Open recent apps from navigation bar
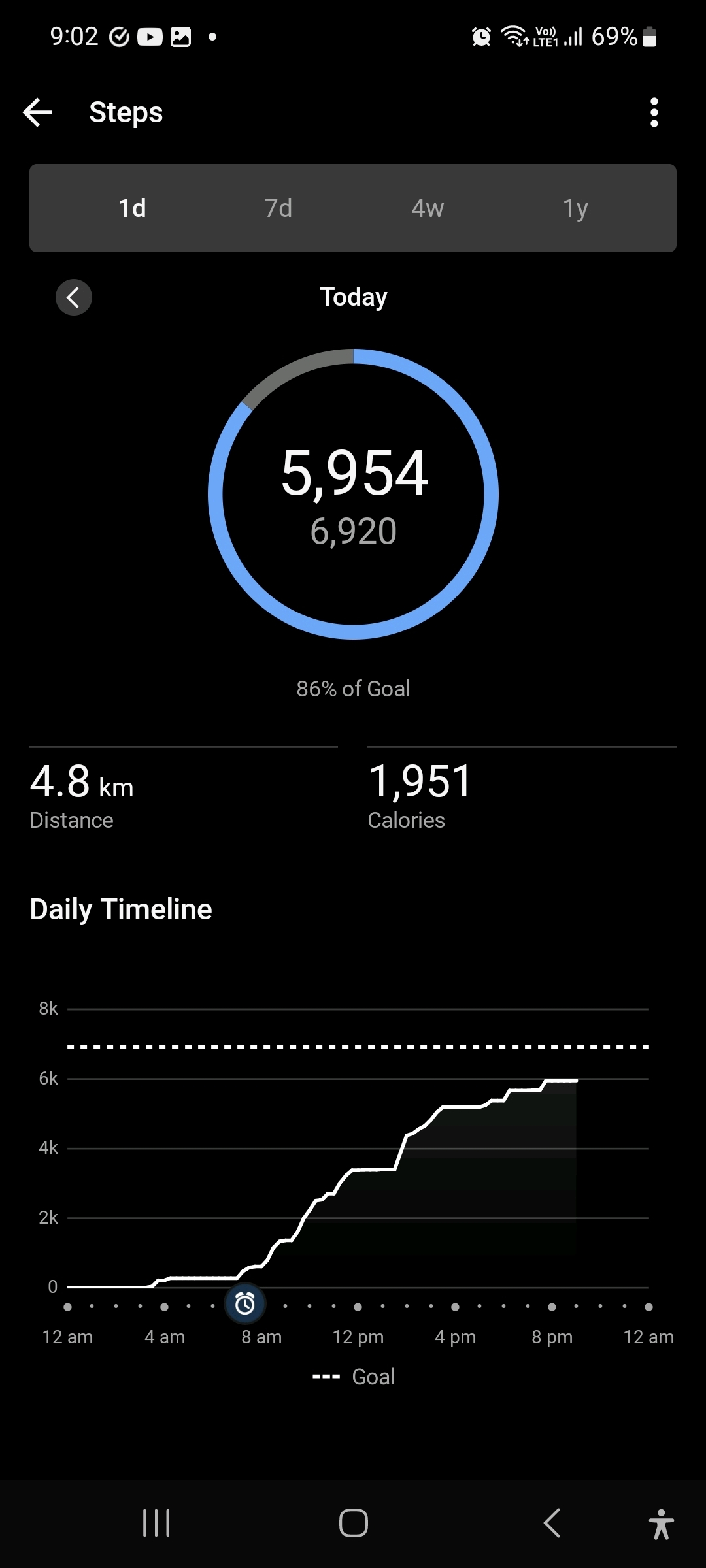Screen dimensions: 706x1568 156,1523
